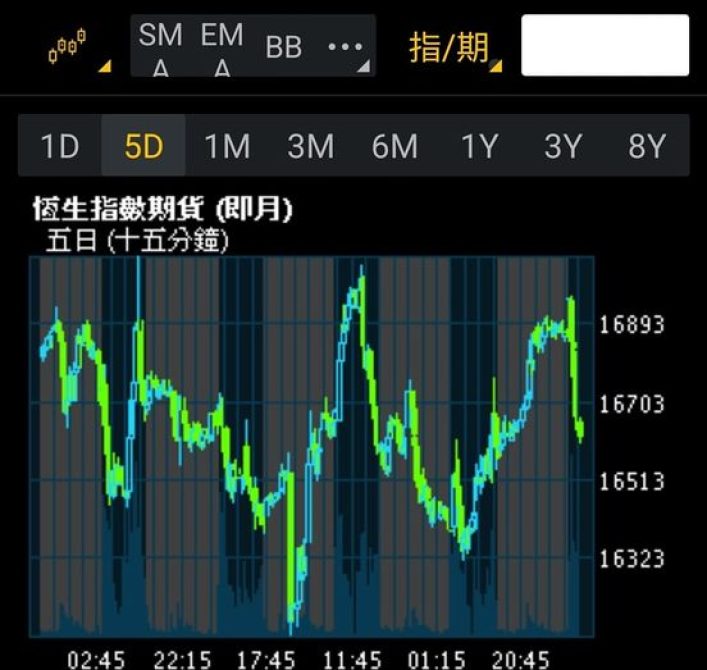Viewport: 707px width, 670px height.
Task: View the 3Y chart range
Action: [562, 147]
